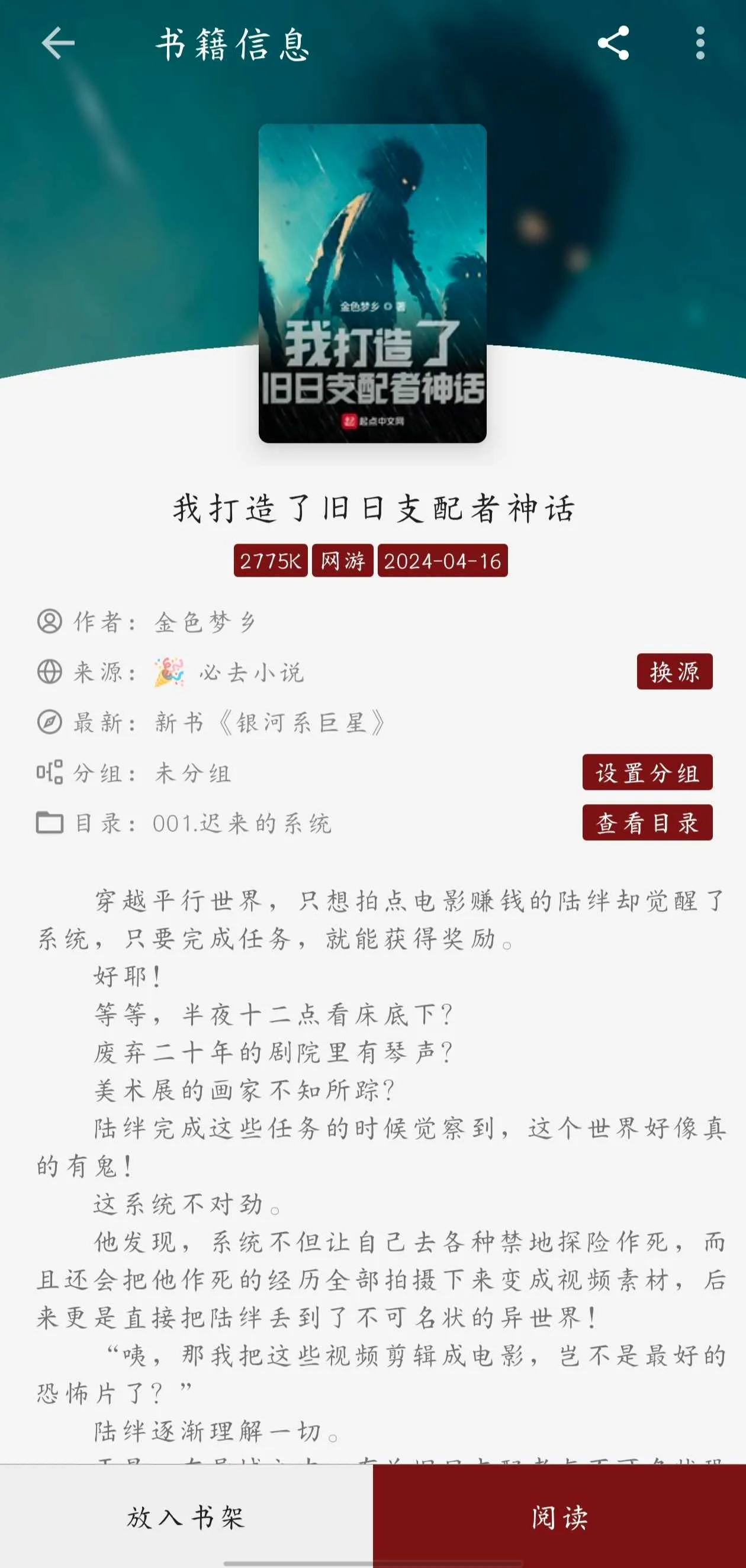The width and height of the screenshot is (746, 1568).
Task: Share this book
Action: tap(613, 43)
